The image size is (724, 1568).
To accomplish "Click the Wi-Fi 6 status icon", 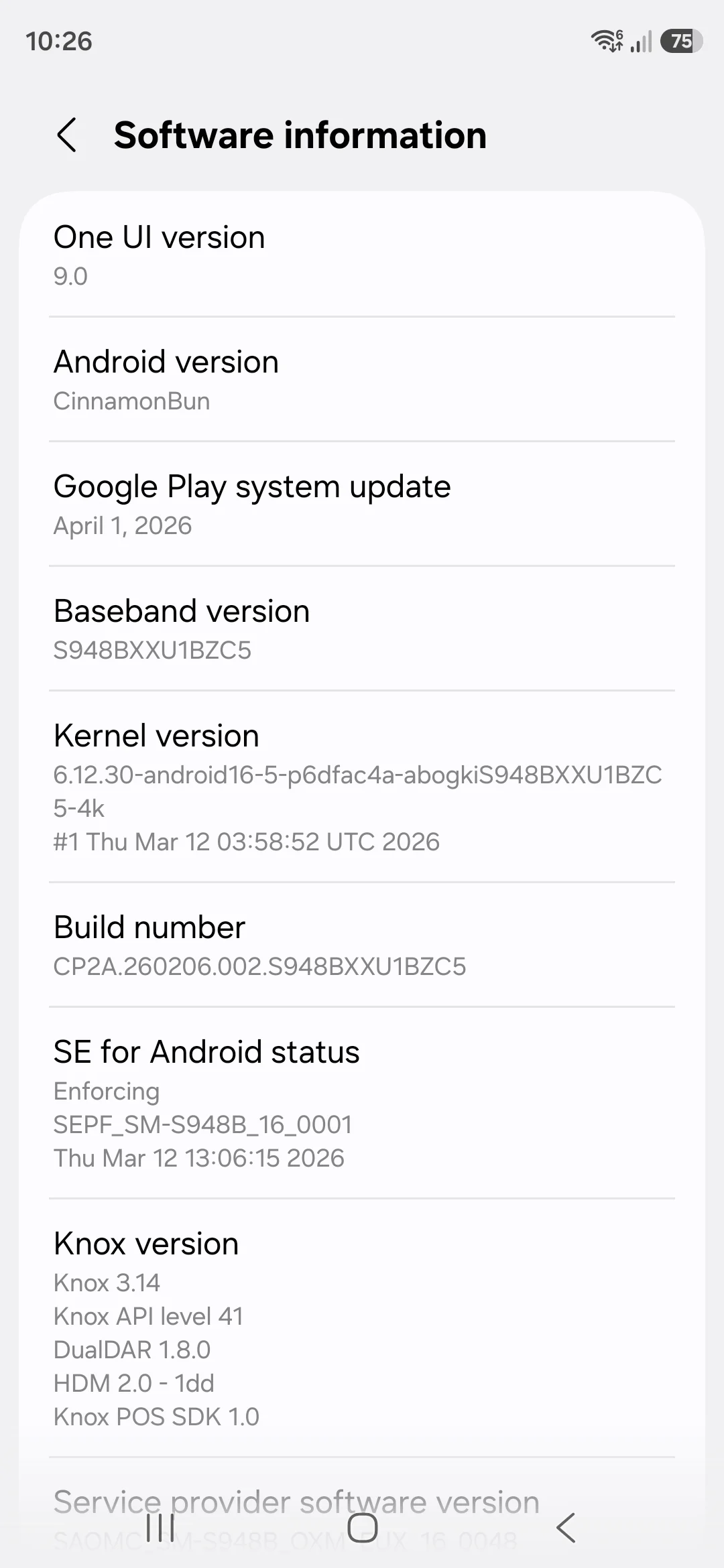I will pyautogui.click(x=607, y=42).
